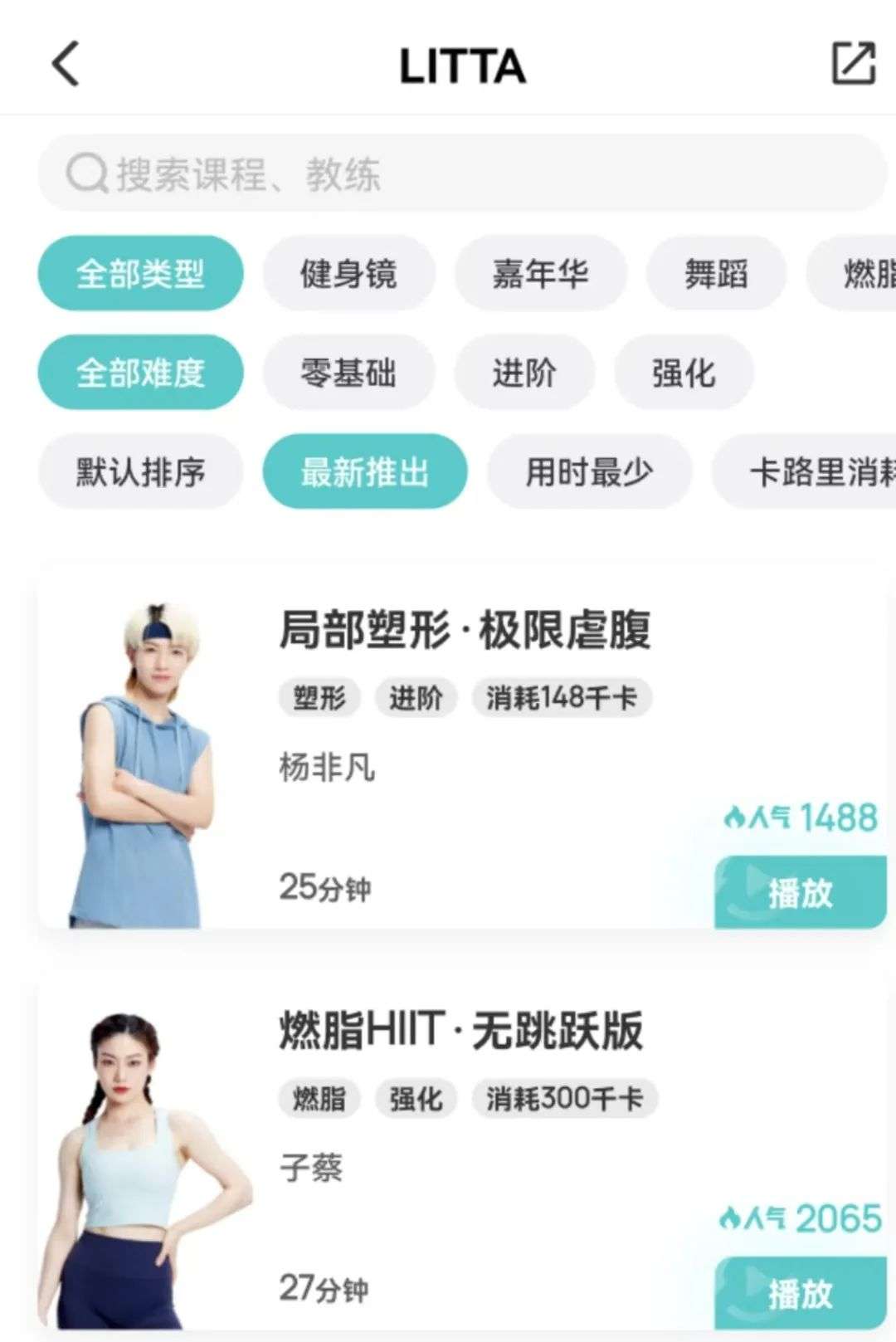Sort by 用时最少
Image resolution: width=896 pixels, height=1342 pixels.
tap(589, 471)
